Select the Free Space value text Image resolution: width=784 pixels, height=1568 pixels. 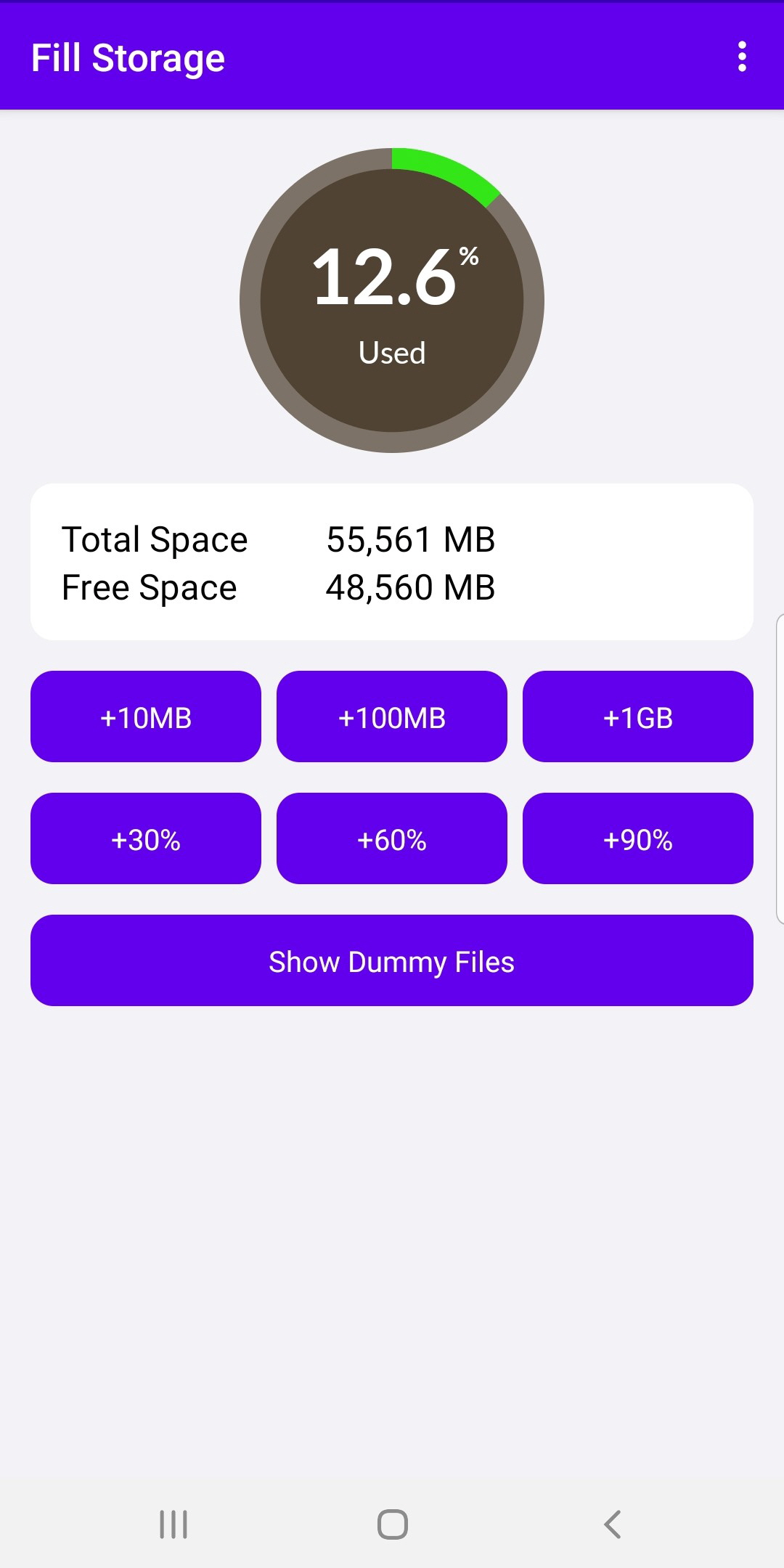tap(411, 587)
